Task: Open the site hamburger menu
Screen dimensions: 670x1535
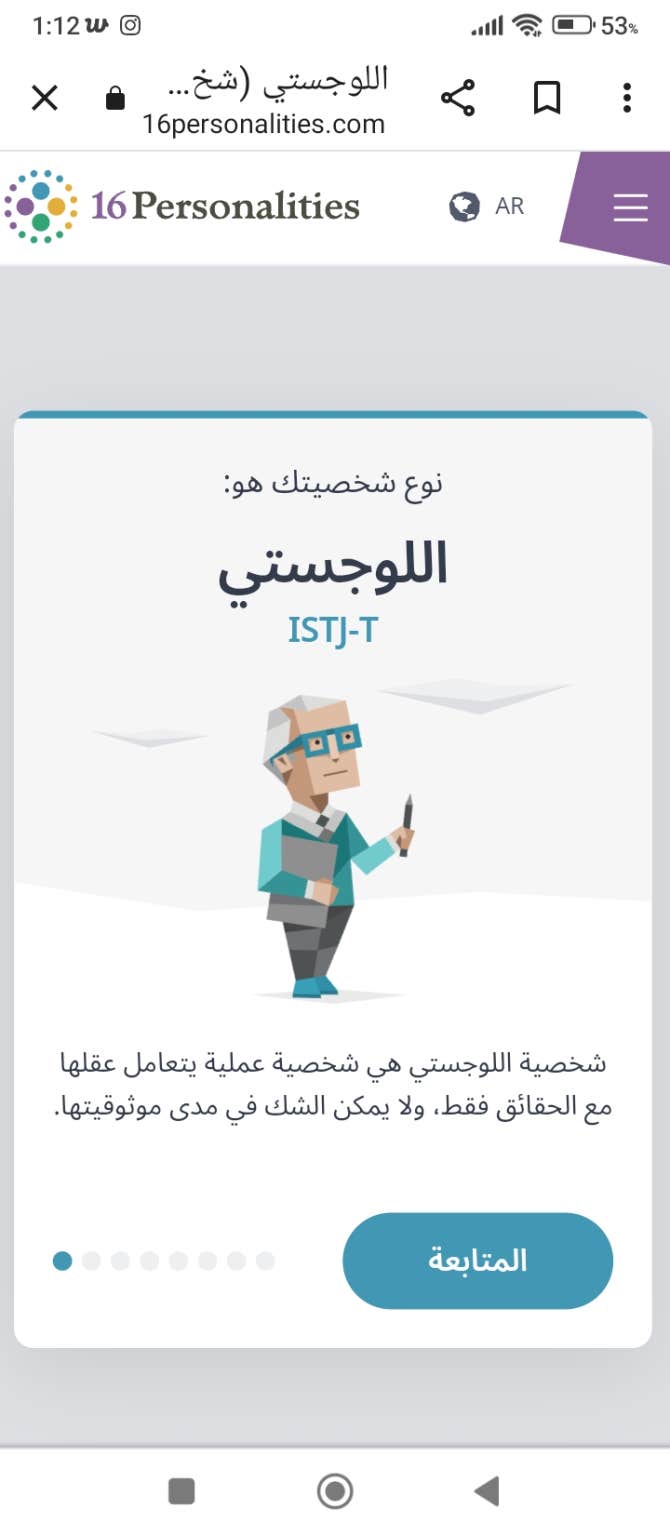Action: pos(630,207)
